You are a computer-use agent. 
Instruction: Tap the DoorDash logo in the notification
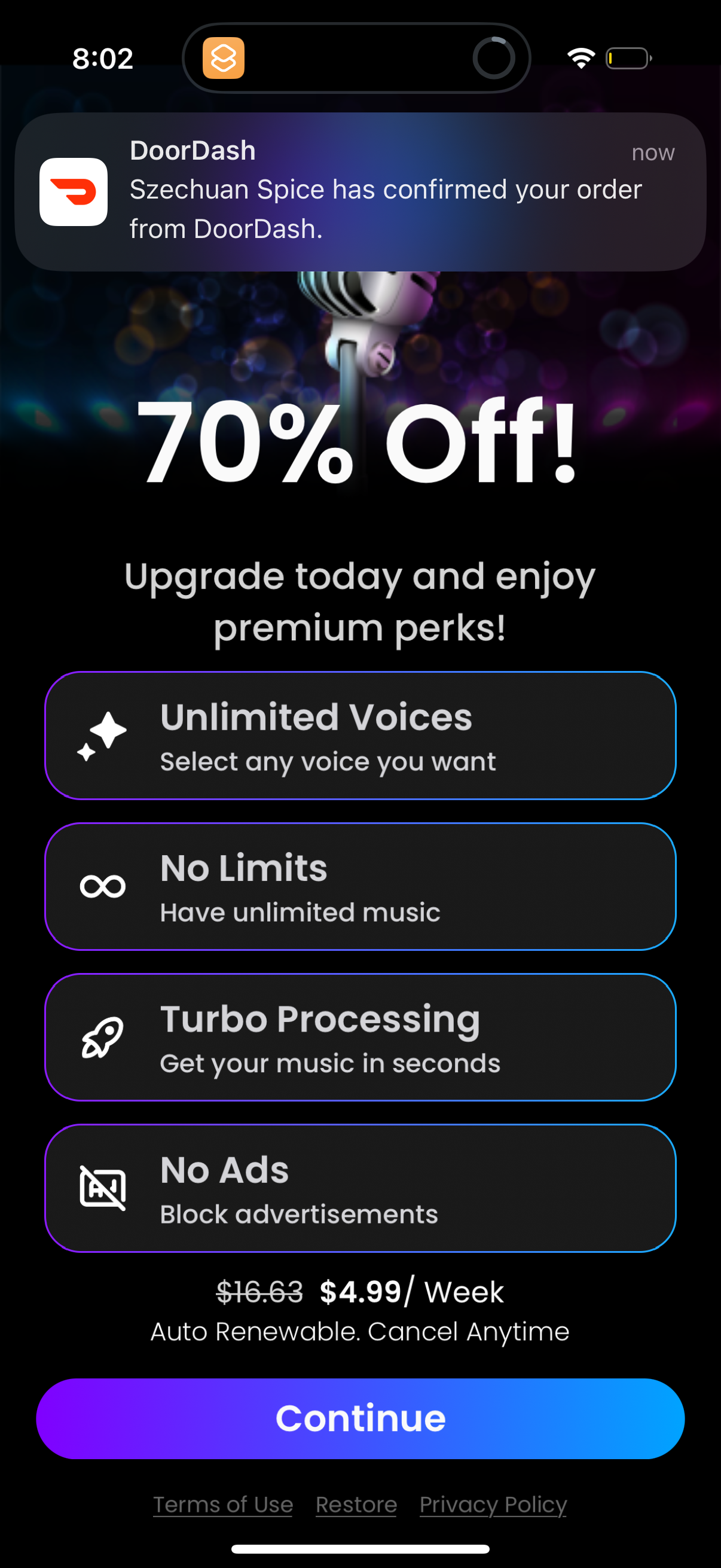tap(74, 193)
